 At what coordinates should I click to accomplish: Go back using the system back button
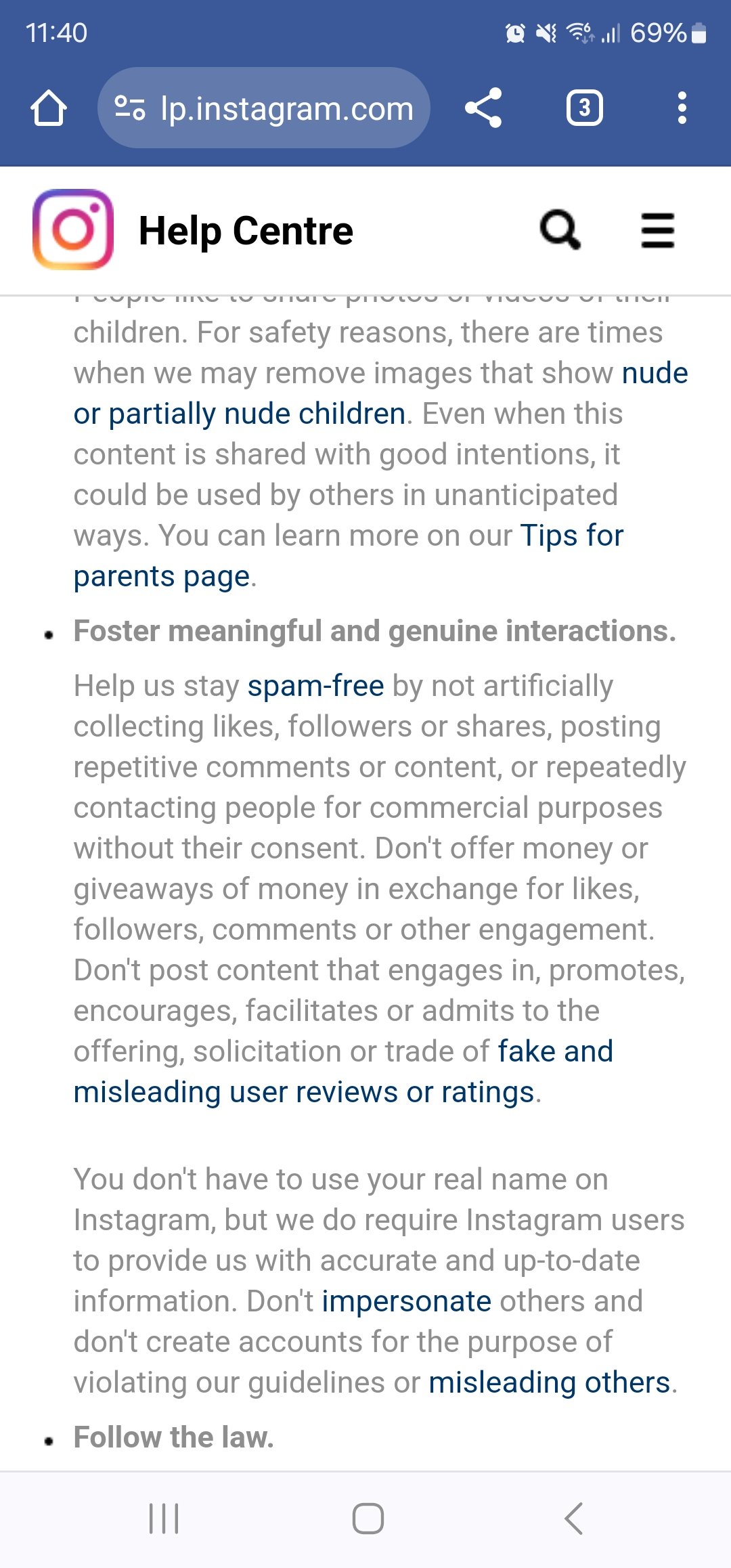click(573, 1519)
